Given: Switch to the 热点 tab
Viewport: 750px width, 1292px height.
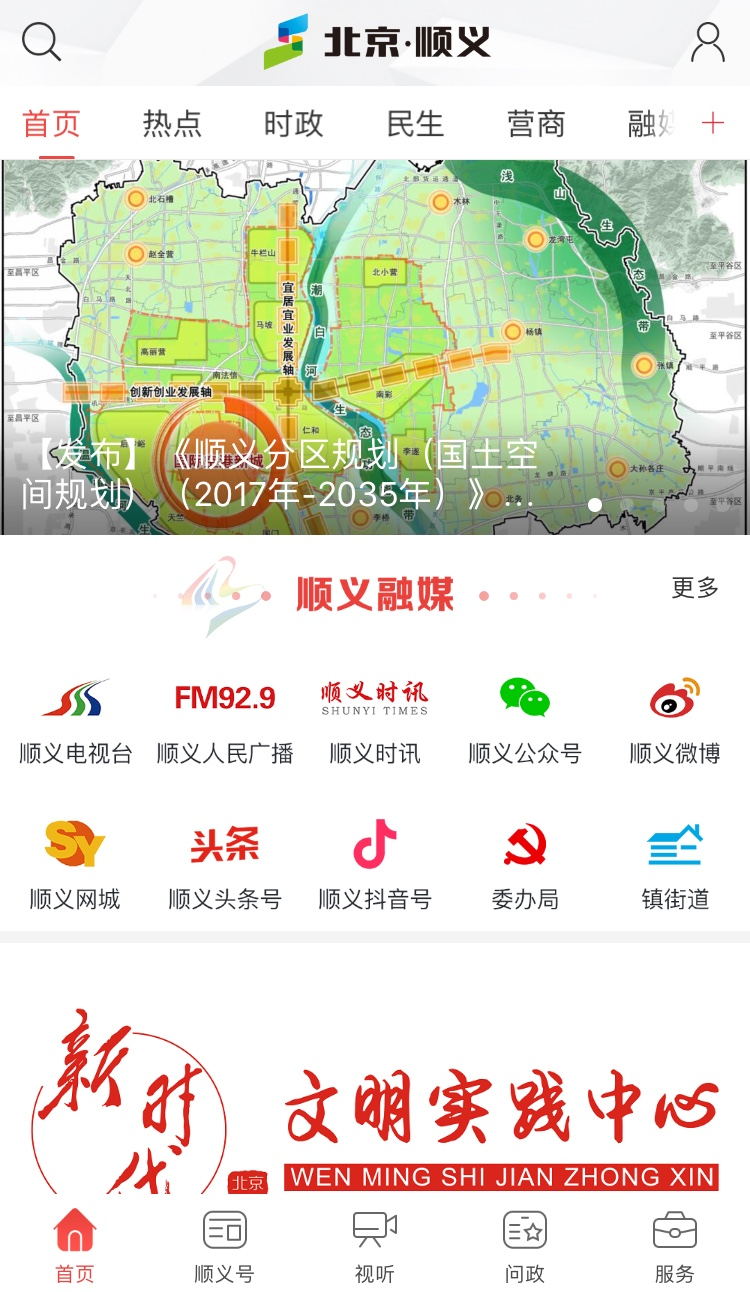Looking at the screenshot, I should pyautogui.click(x=172, y=124).
